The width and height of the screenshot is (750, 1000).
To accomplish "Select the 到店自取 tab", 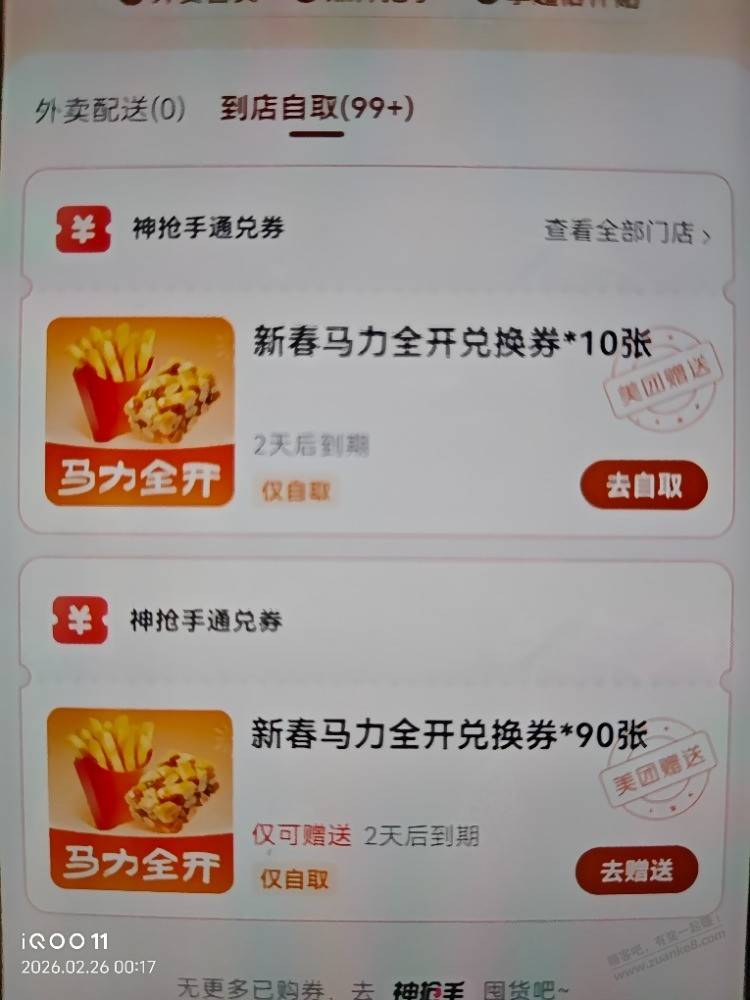I will tap(316, 109).
